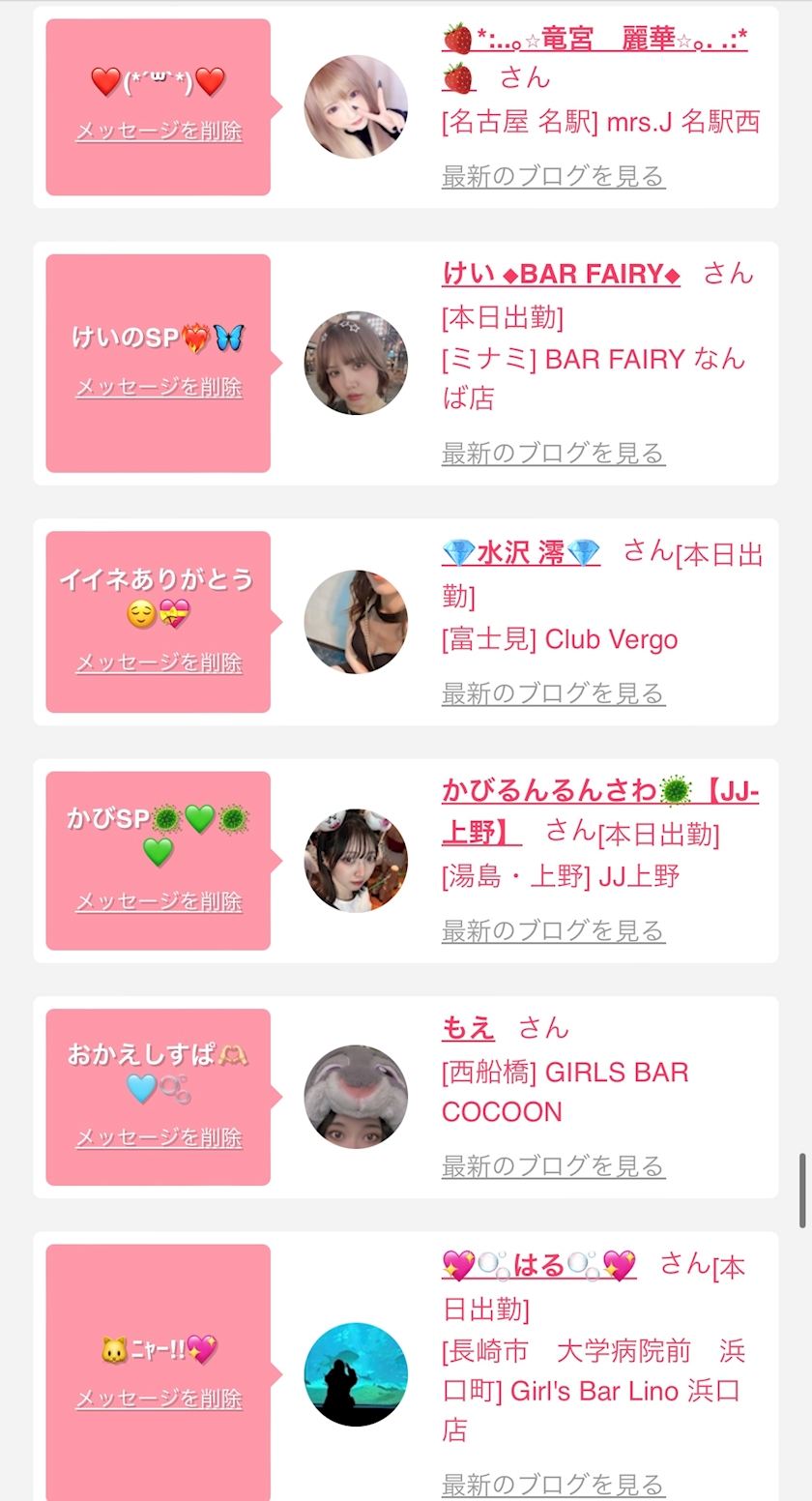The image size is (812, 1501).
Task: Delete the ❤(*´ω`*)❤ message
Action: click(159, 131)
